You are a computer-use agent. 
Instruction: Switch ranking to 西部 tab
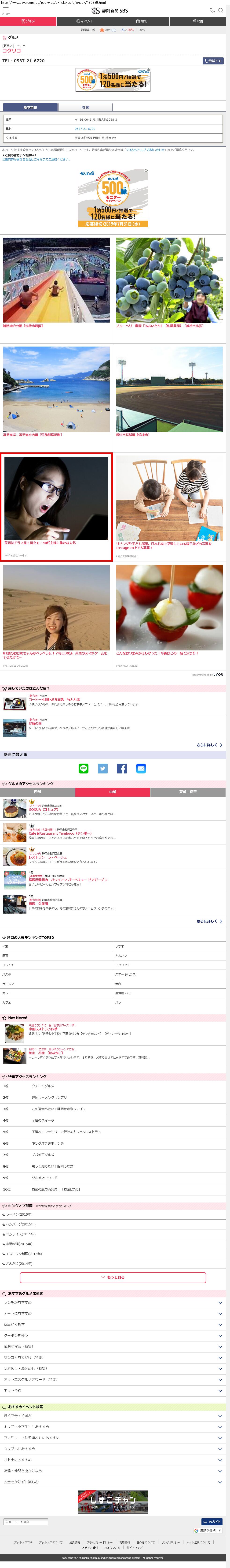pos(38,792)
